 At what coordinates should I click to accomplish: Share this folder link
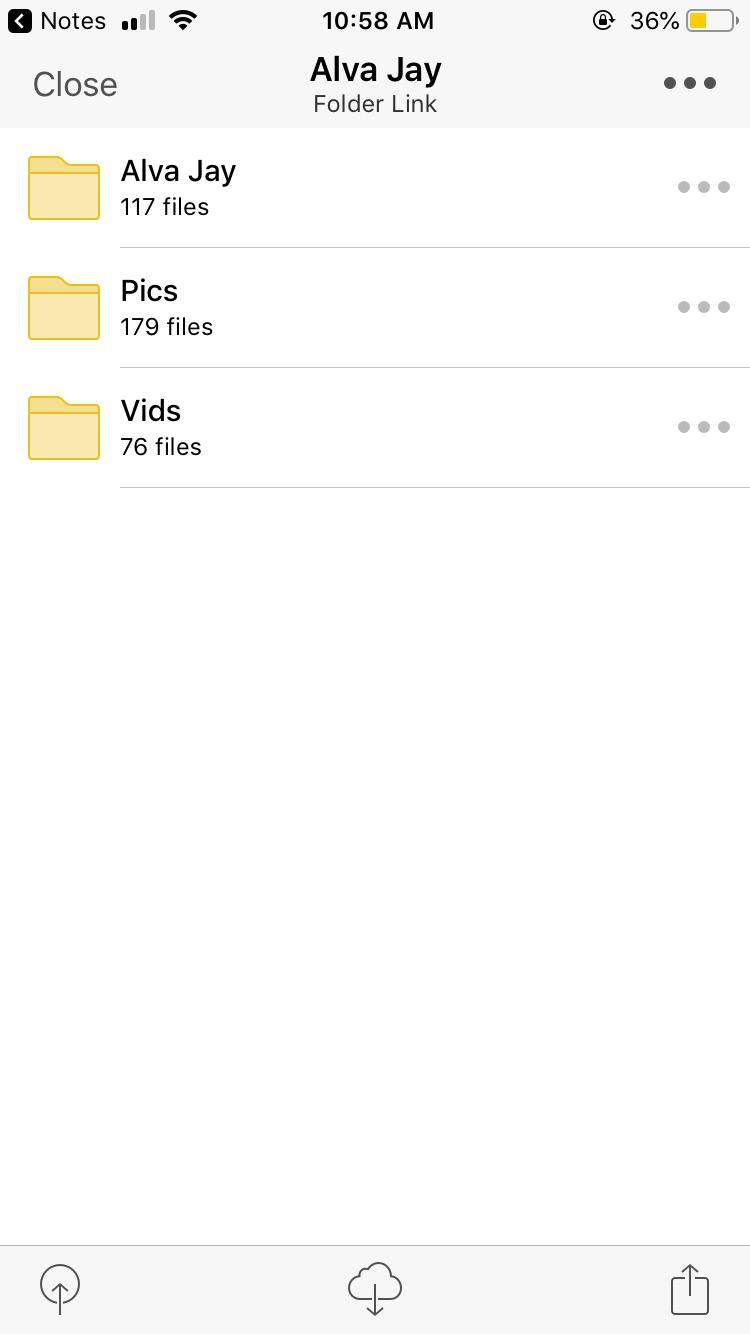click(x=689, y=1288)
